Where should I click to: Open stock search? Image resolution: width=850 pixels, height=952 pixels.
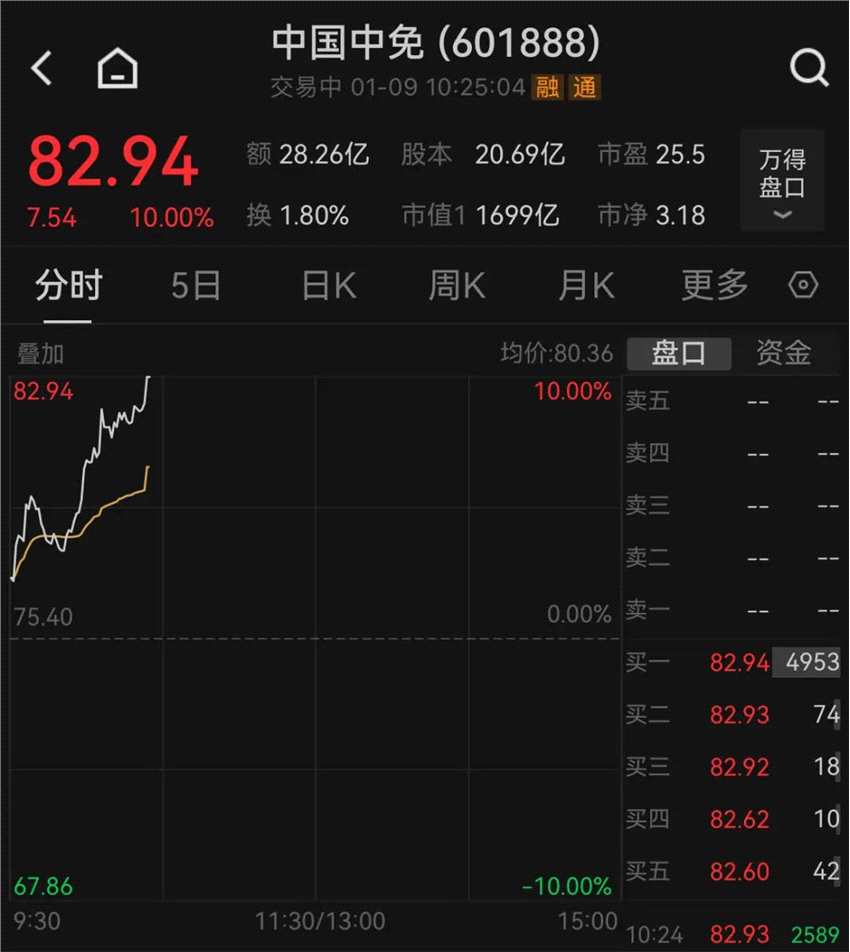tap(808, 69)
